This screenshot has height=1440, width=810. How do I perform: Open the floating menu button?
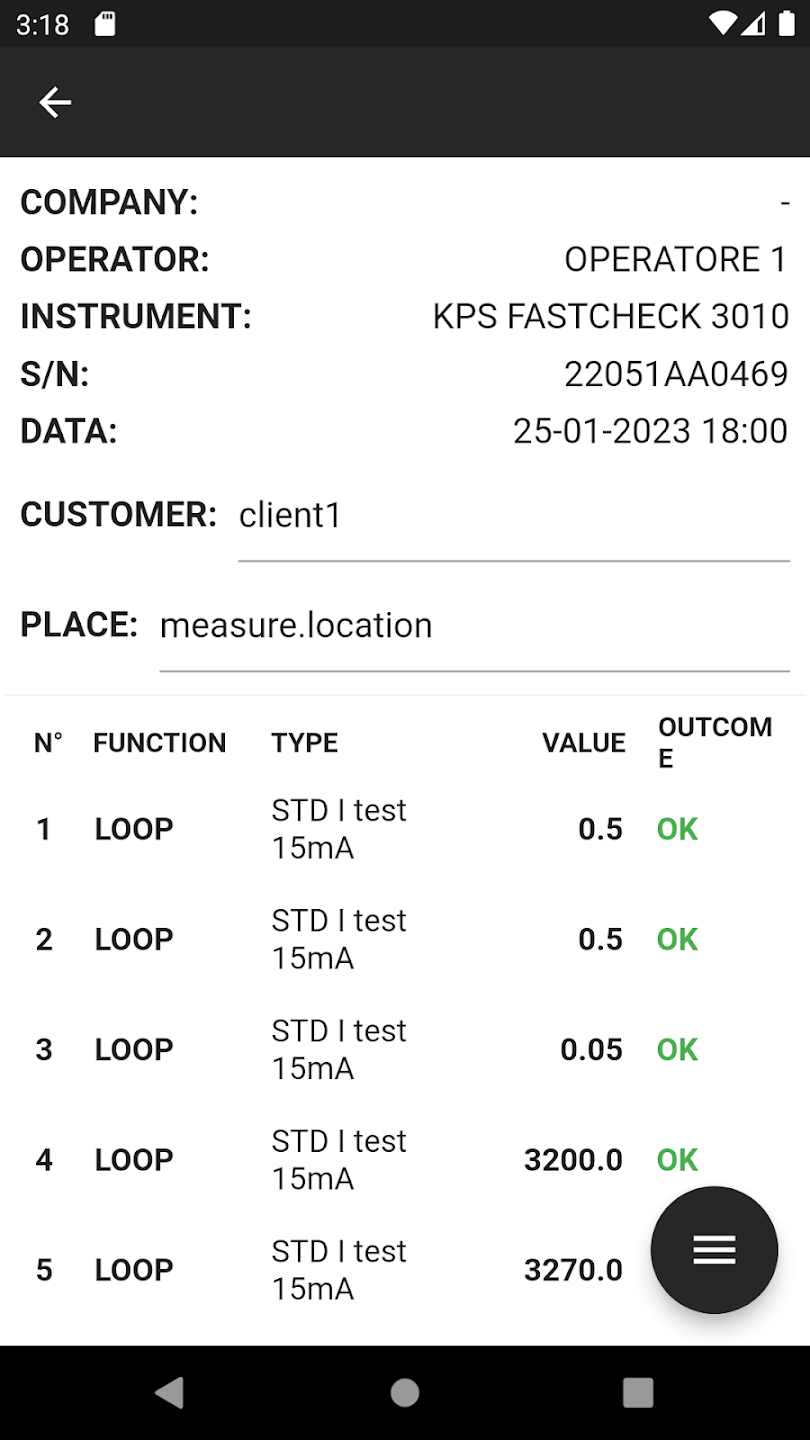click(x=714, y=1250)
